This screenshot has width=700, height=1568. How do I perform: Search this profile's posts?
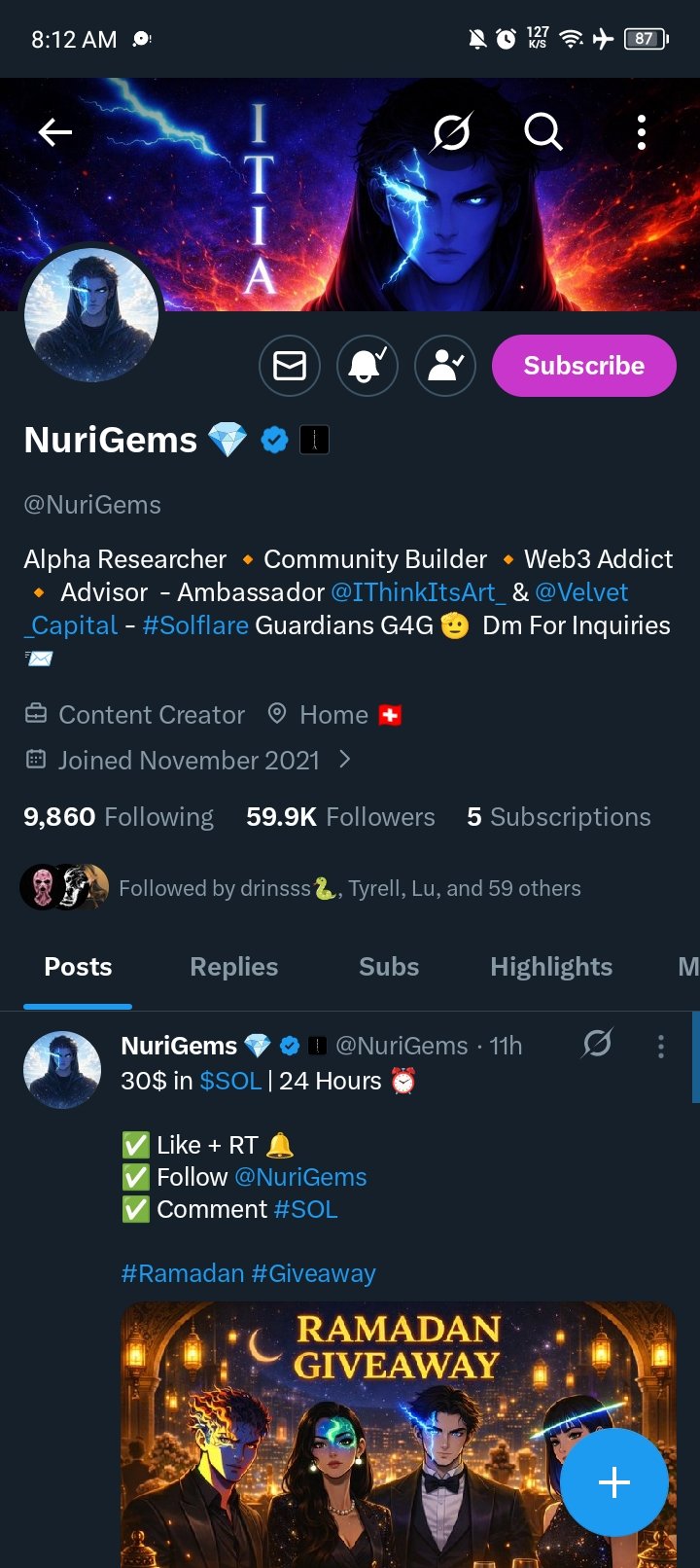tap(543, 131)
